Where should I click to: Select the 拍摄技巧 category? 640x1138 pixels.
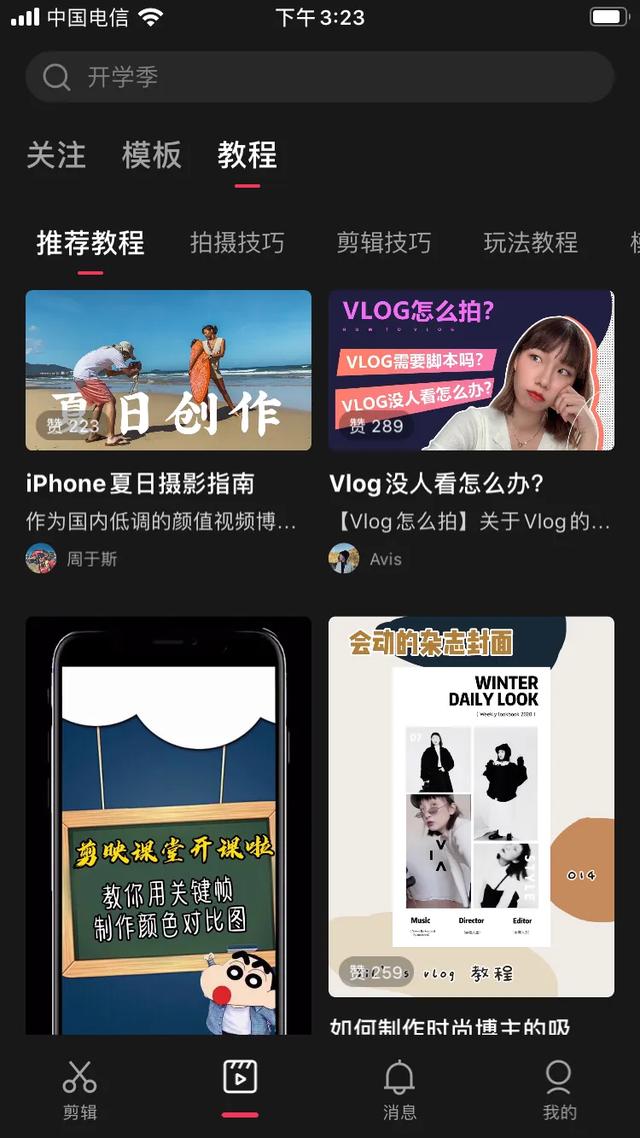pyautogui.click(x=237, y=242)
